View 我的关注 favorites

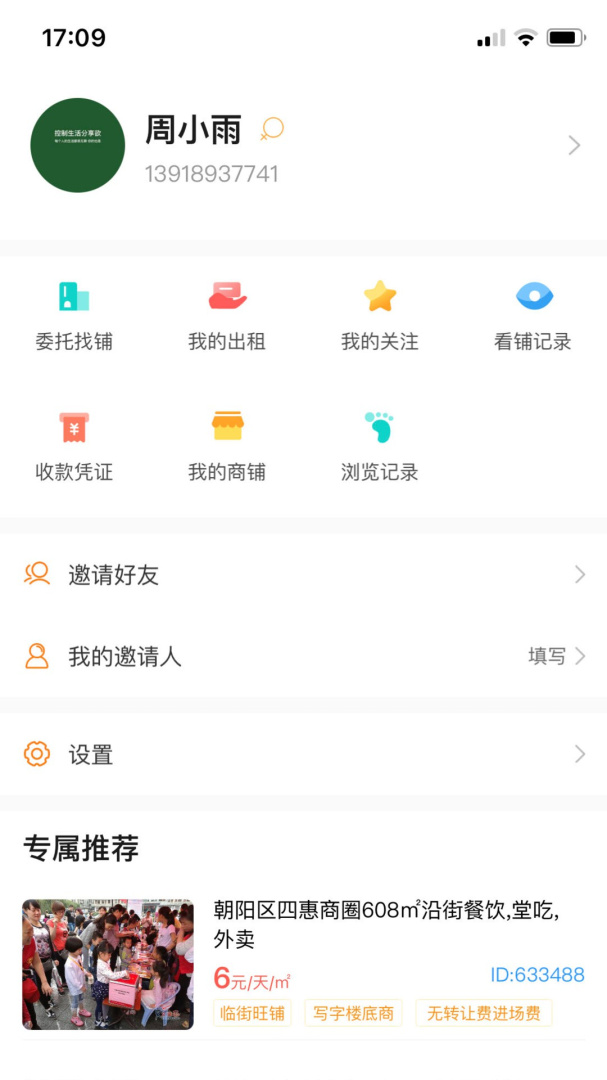(x=380, y=315)
